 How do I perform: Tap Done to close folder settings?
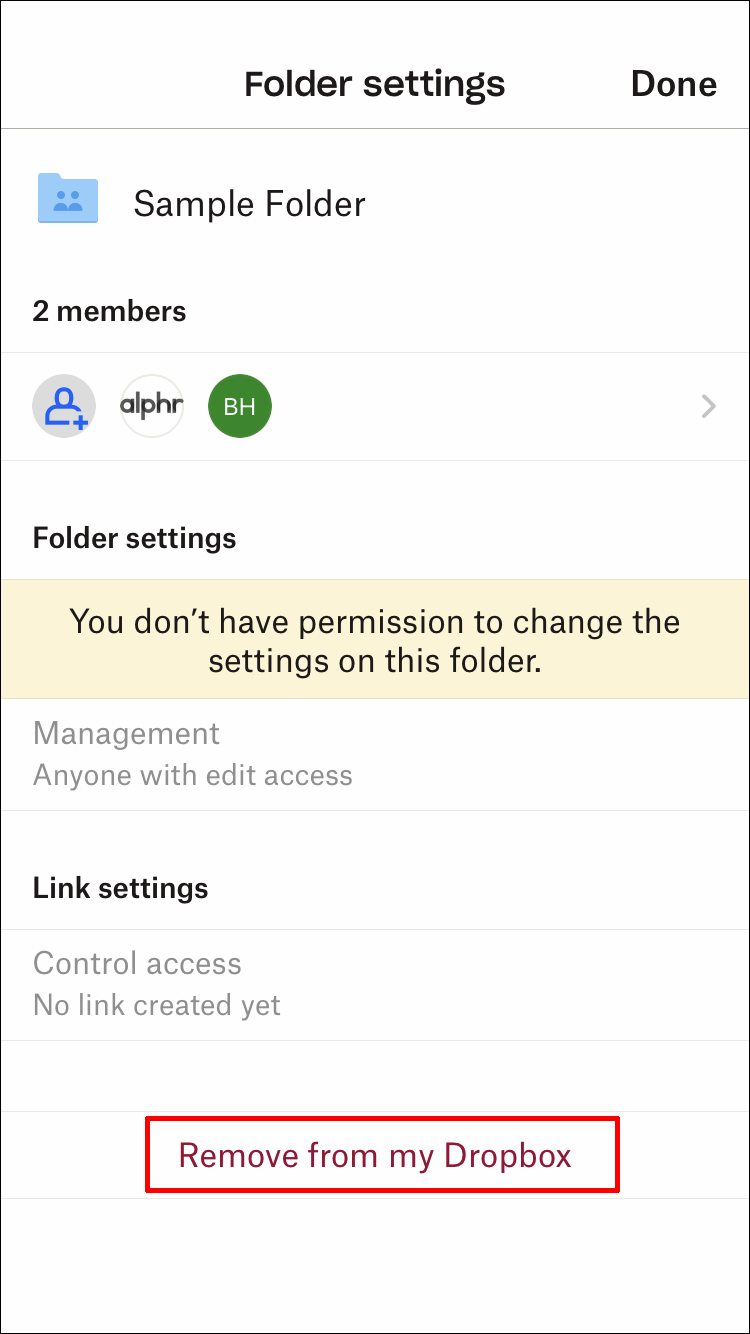[x=673, y=84]
